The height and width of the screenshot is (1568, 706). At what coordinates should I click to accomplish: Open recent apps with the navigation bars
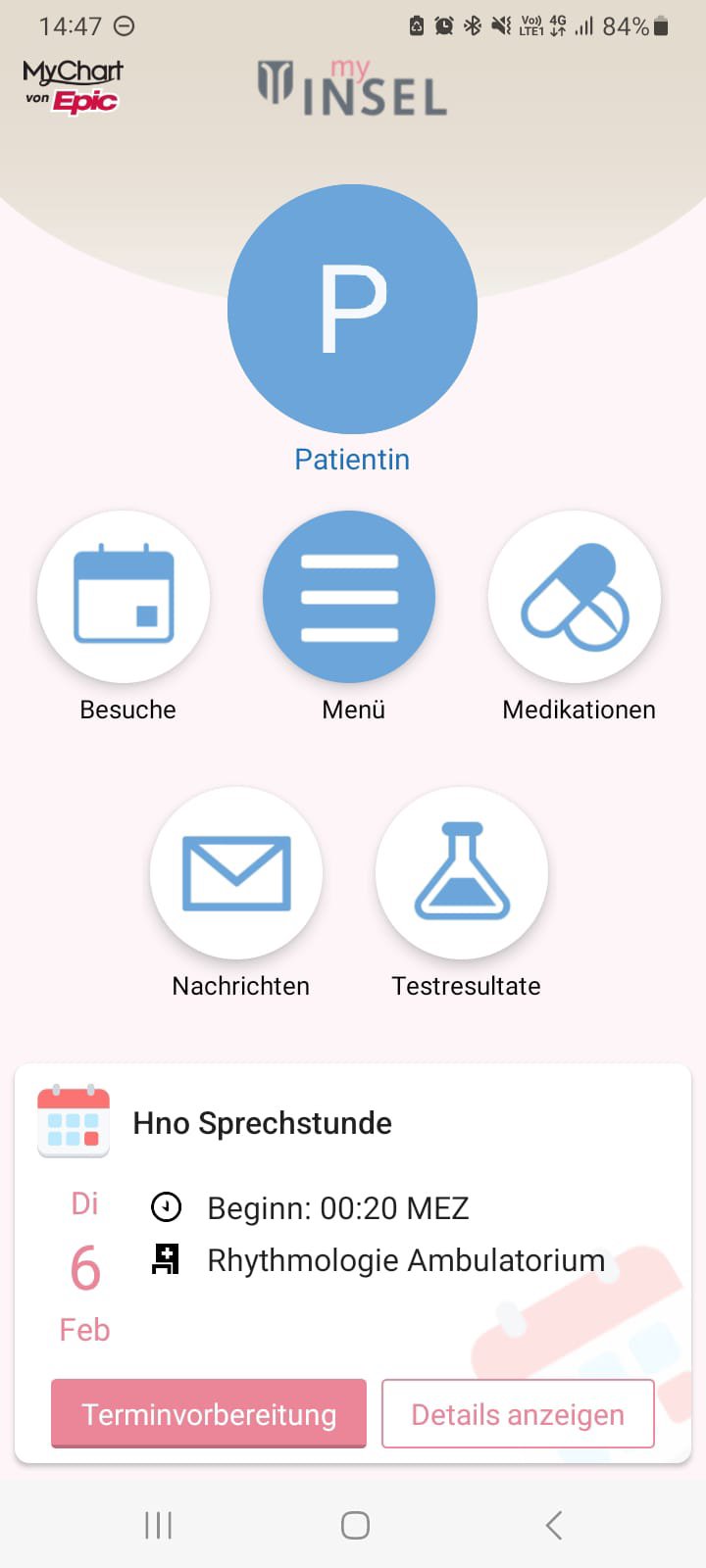[x=157, y=1525]
